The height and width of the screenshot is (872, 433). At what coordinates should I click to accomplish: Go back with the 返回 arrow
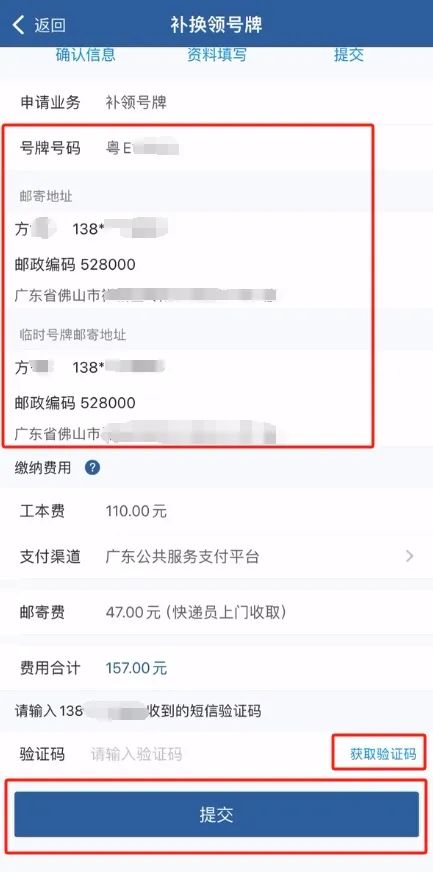[x=39, y=24]
